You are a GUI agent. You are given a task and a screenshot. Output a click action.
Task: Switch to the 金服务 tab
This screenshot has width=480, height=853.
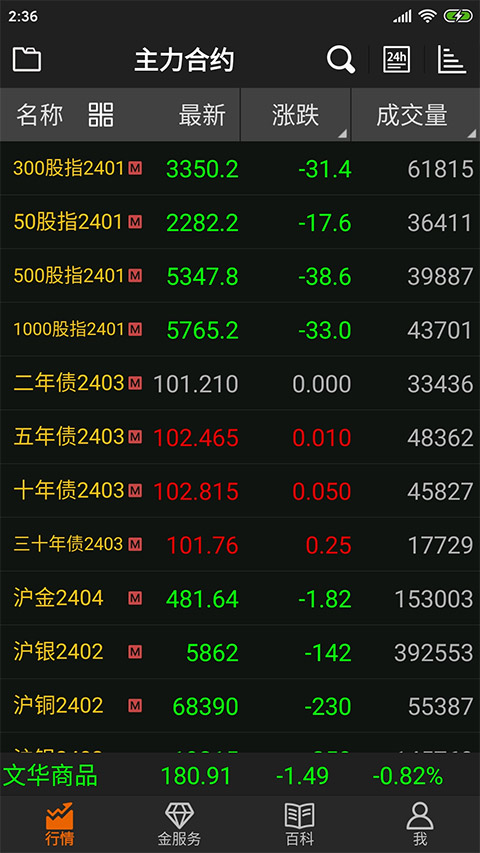[180, 825]
